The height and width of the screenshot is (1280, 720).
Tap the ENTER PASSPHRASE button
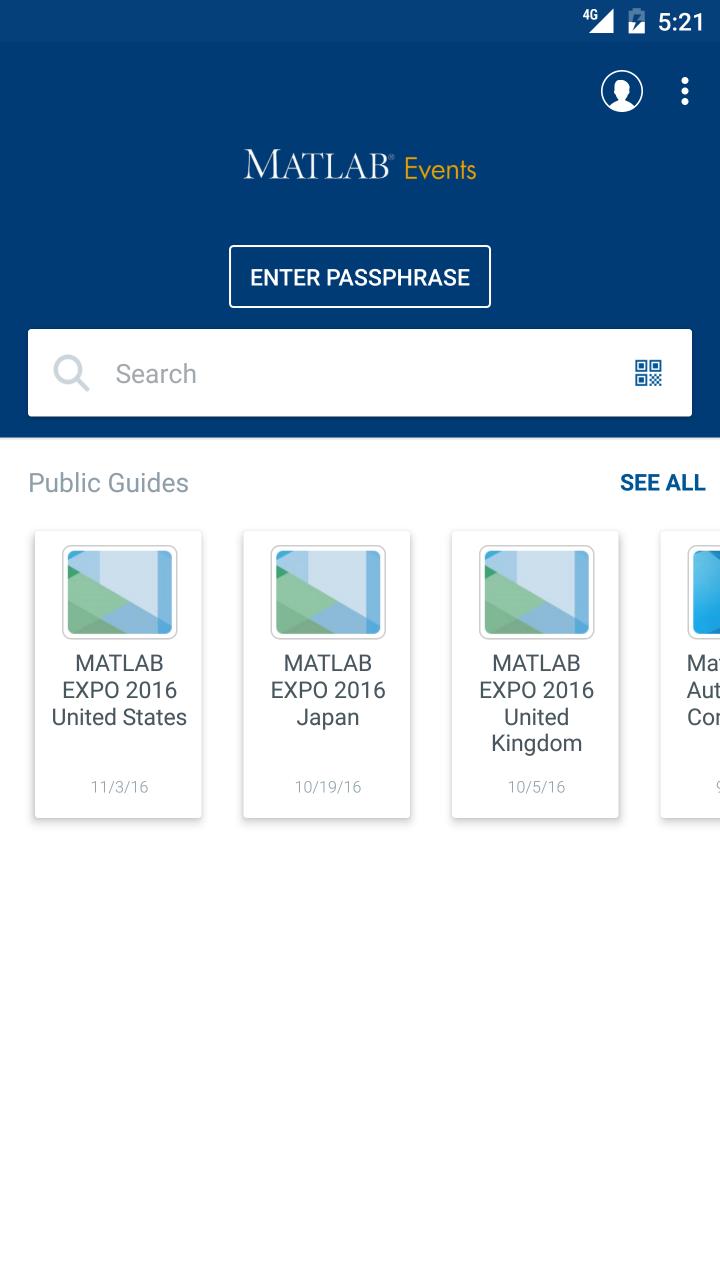360,277
